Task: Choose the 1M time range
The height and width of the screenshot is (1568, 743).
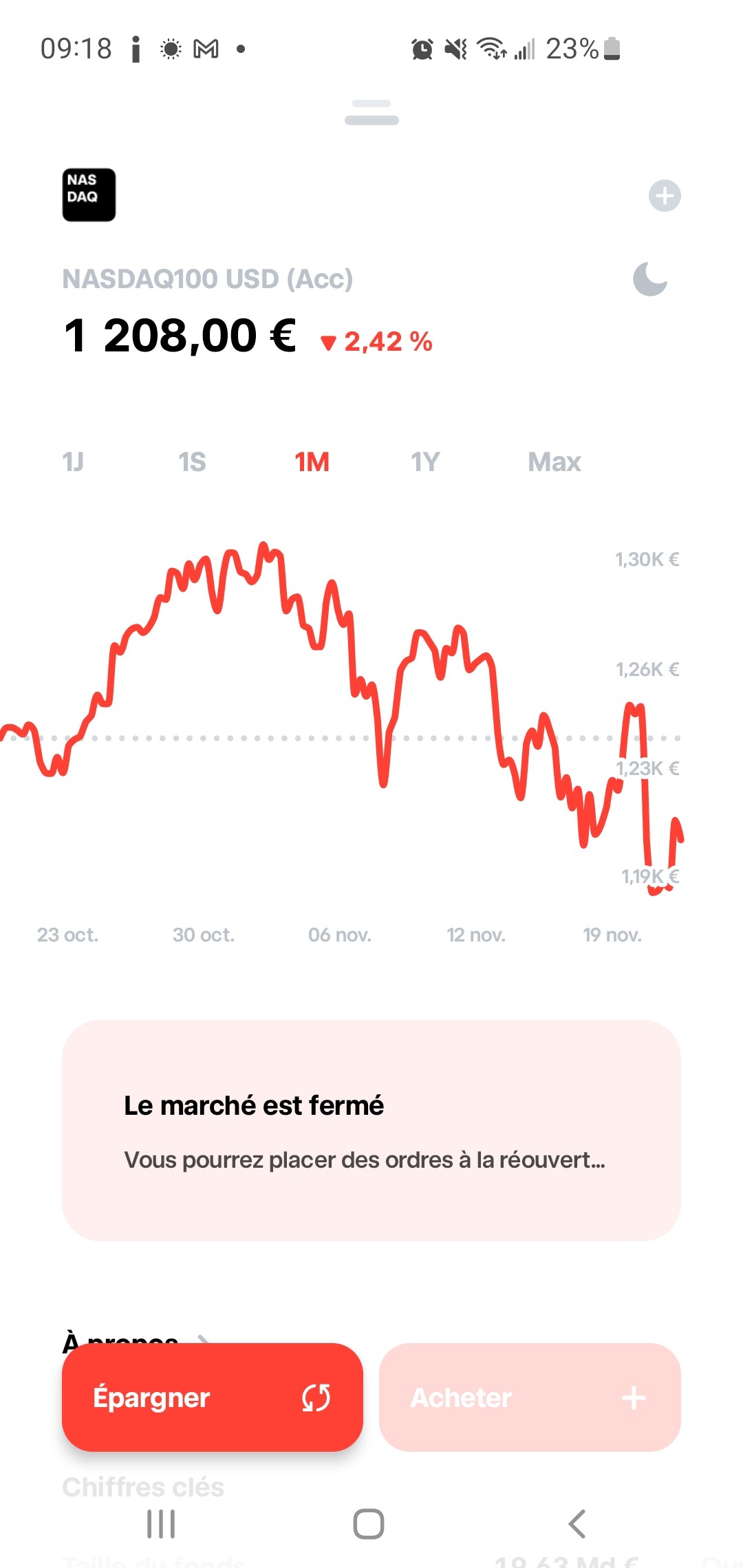Action: pos(312,462)
